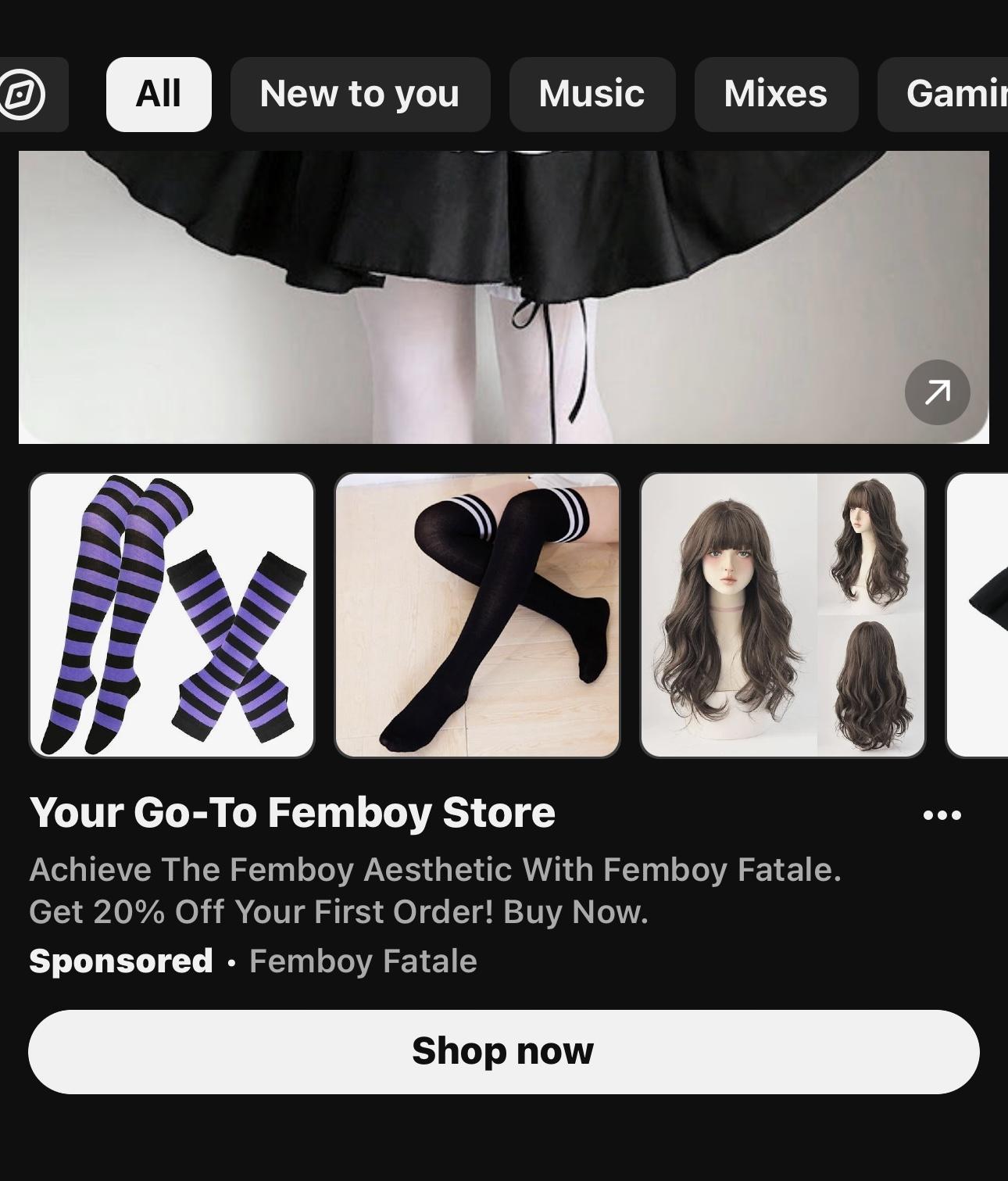Image resolution: width=1008 pixels, height=1181 pixels.
Task: Open the black thigh-high socks product
Action: pos(477,615)
